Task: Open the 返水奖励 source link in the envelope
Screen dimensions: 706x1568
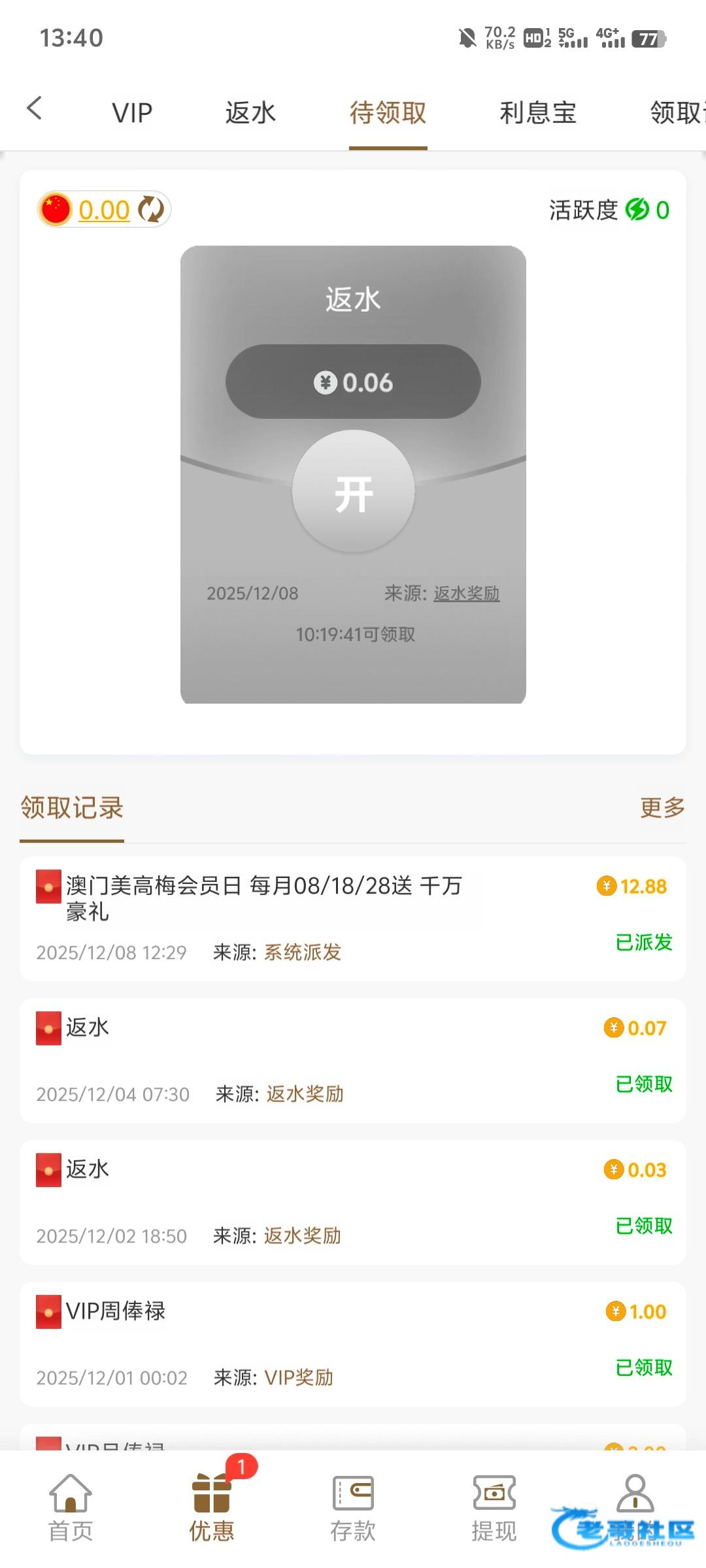Action: click(x=466, y=593)
